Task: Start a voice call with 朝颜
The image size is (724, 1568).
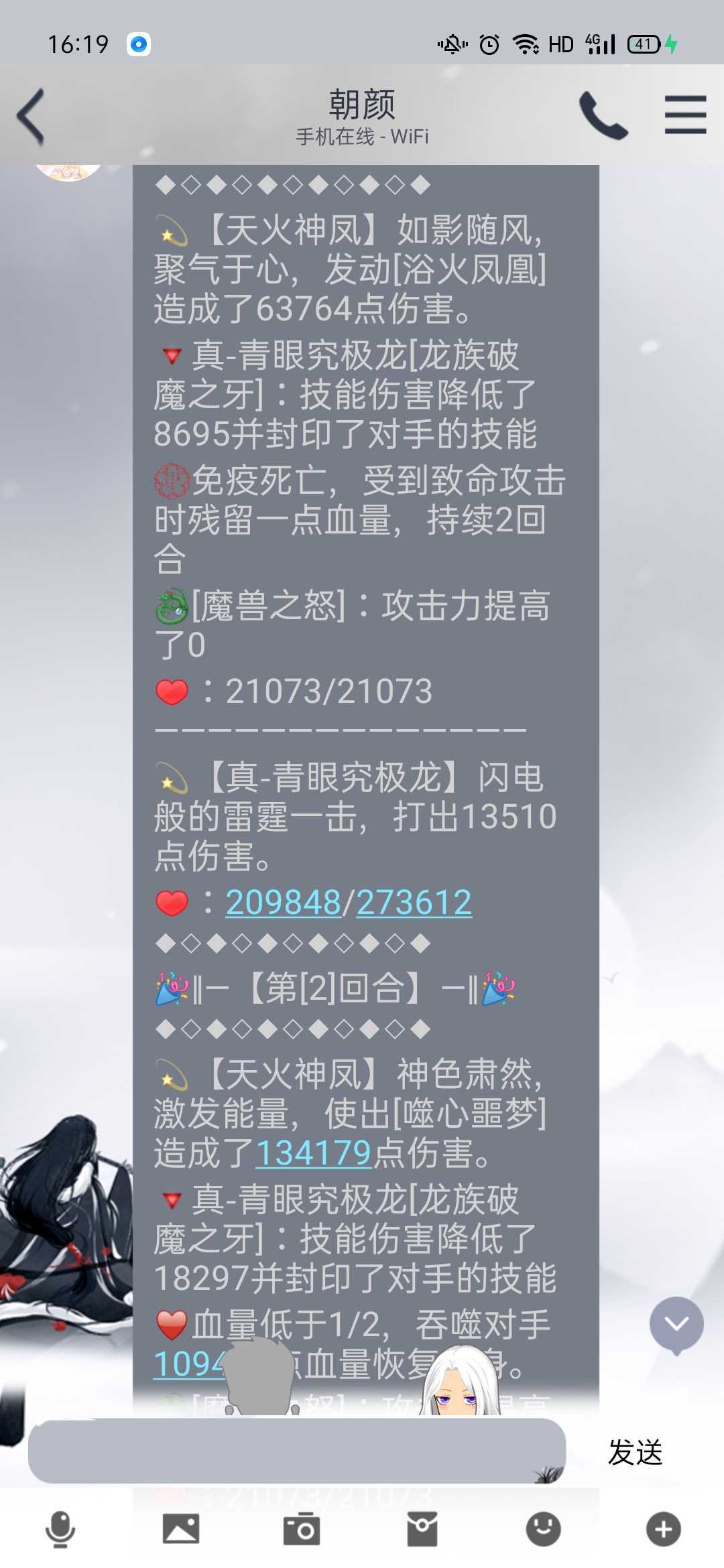Action: tap(603, 116)
